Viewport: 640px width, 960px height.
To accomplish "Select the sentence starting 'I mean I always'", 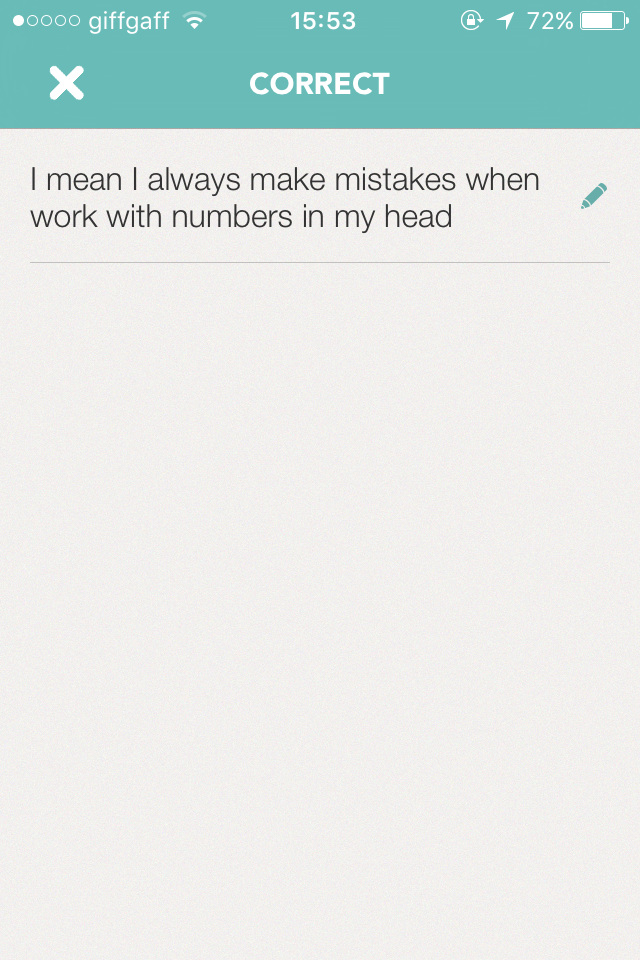I will point(285,198).
